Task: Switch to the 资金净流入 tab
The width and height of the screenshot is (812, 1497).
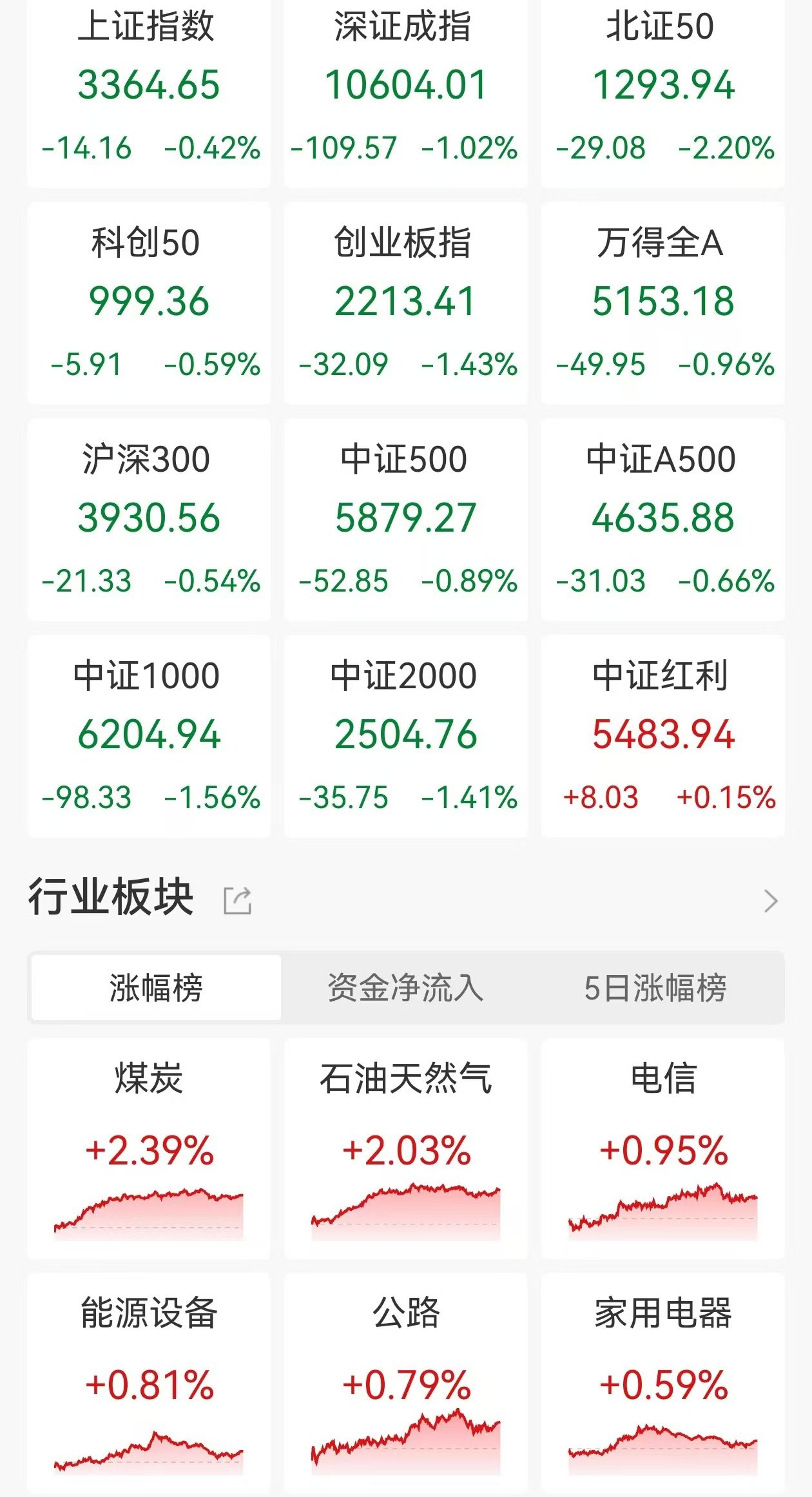Action: (x=405, y=987)
